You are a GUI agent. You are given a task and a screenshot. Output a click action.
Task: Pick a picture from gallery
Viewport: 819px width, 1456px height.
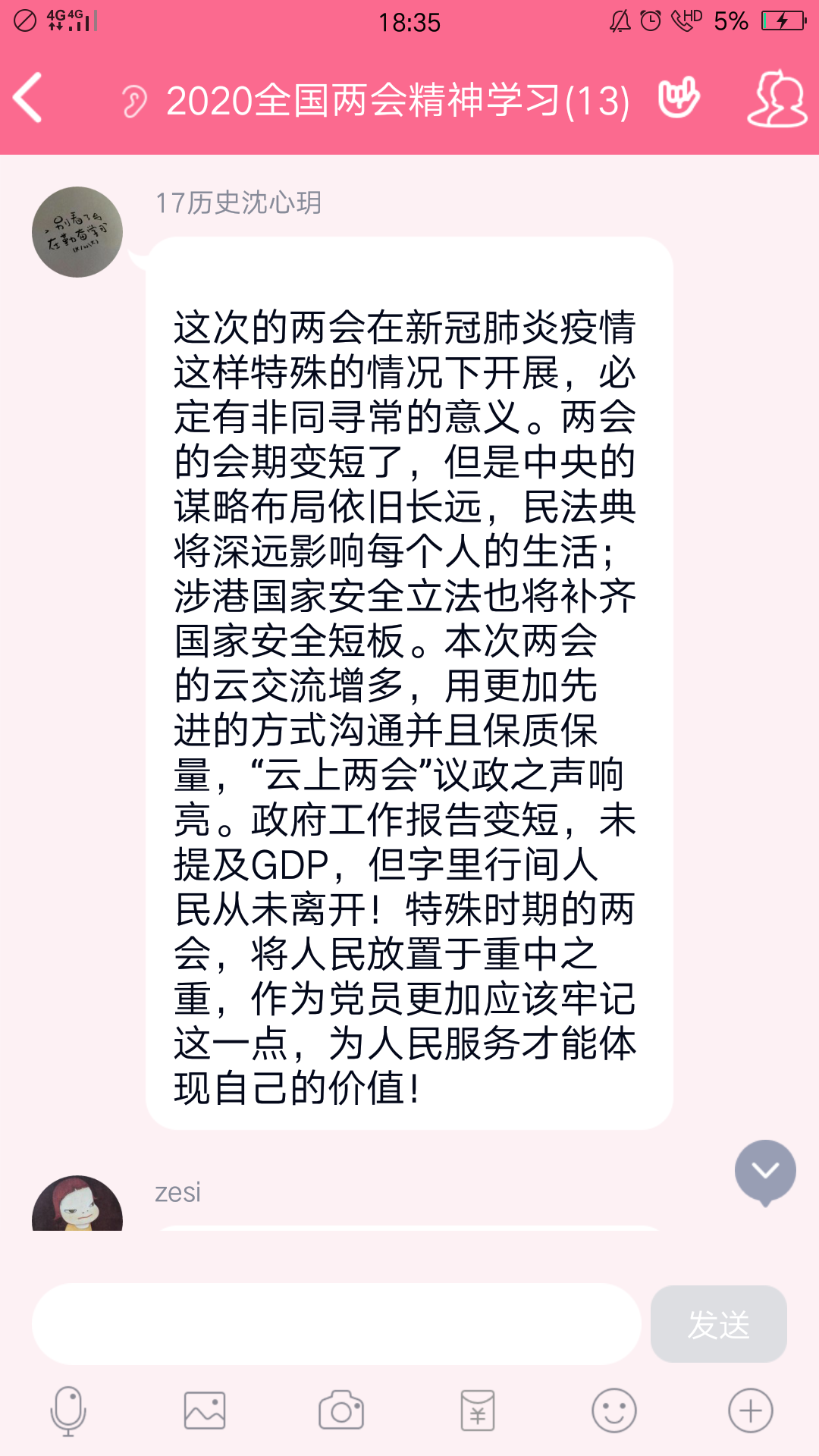click(205, 1411)
